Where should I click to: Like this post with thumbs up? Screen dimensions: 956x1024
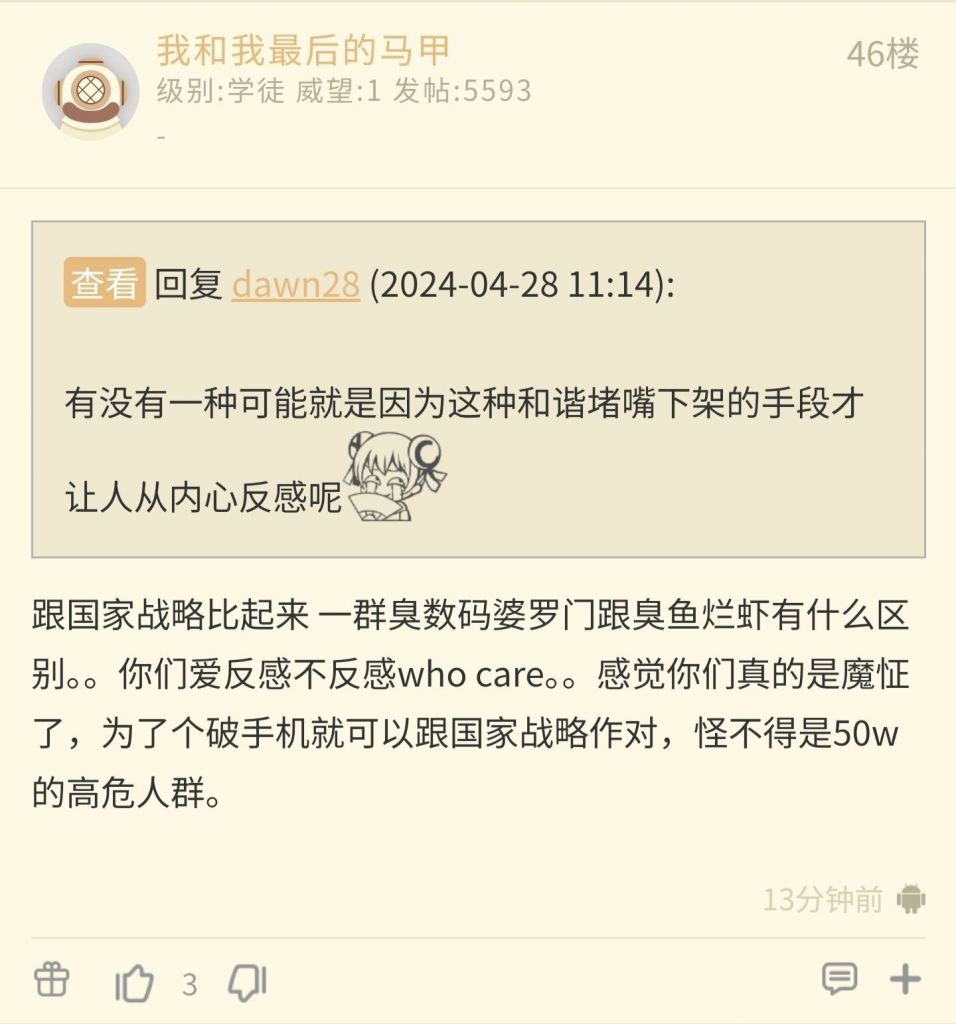pos(134,983)
